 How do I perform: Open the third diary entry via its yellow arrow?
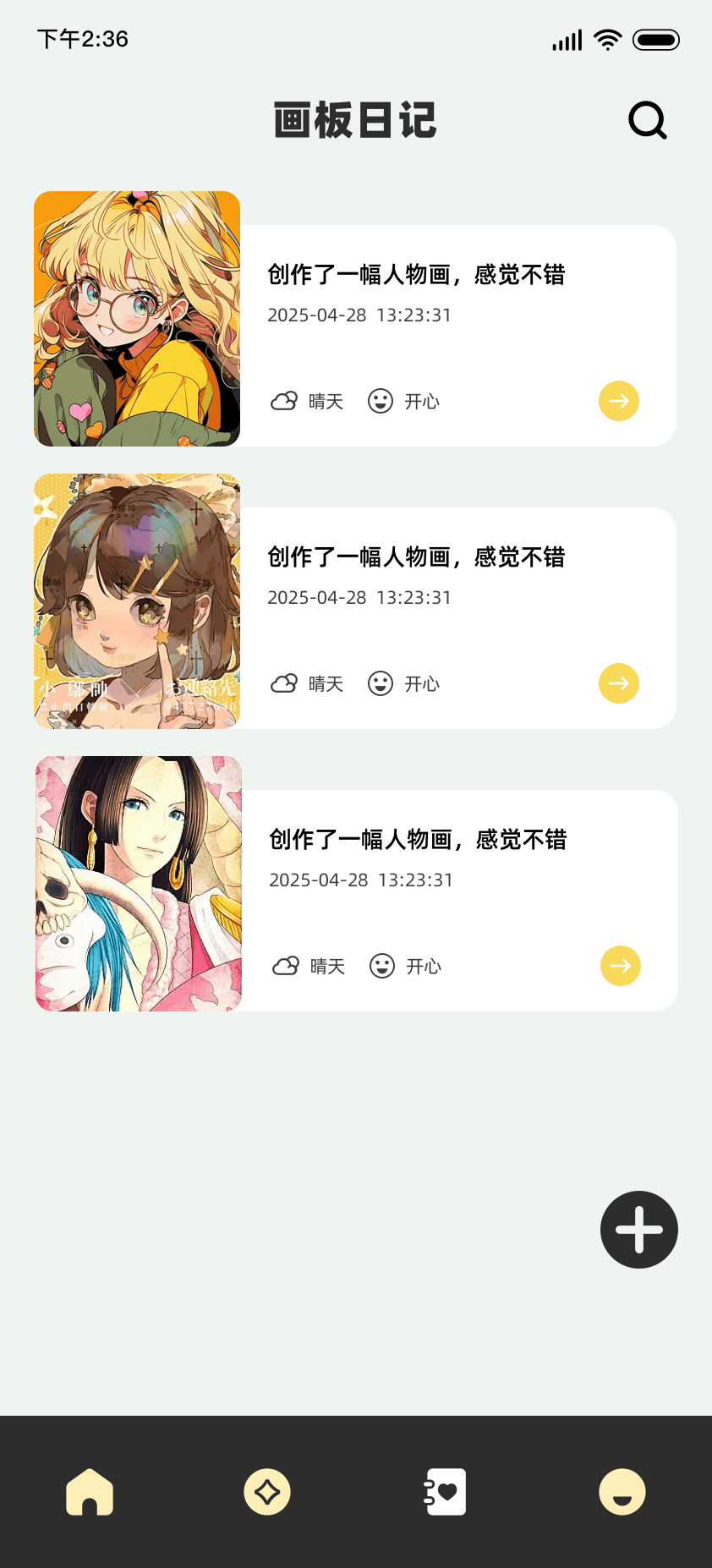(x=620, y=965)
